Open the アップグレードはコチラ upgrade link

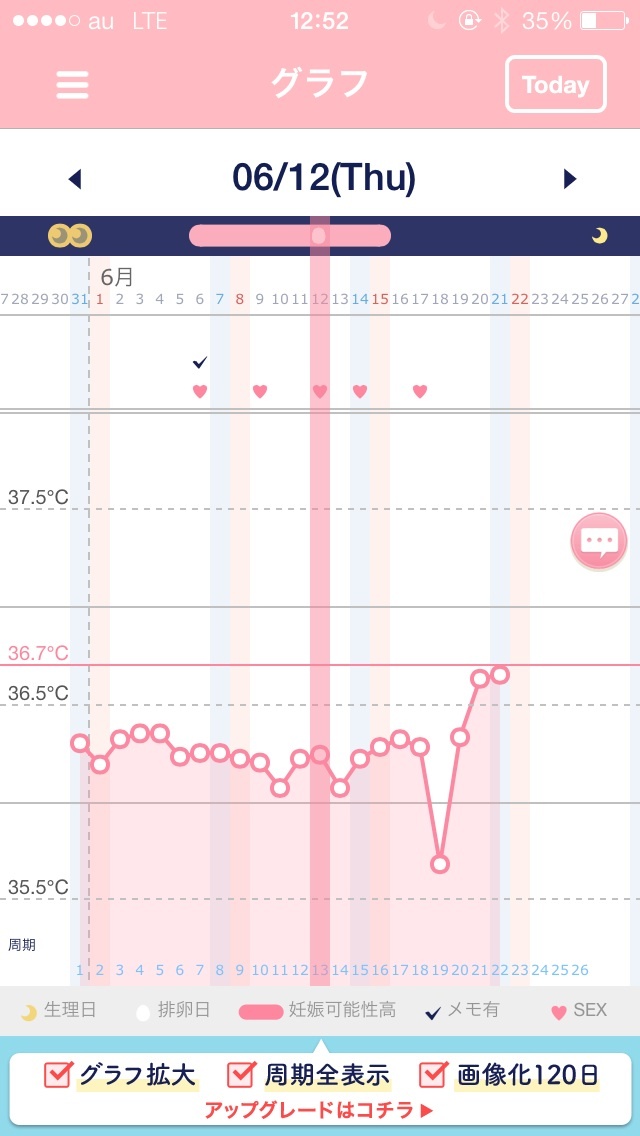coord(319,1109)
